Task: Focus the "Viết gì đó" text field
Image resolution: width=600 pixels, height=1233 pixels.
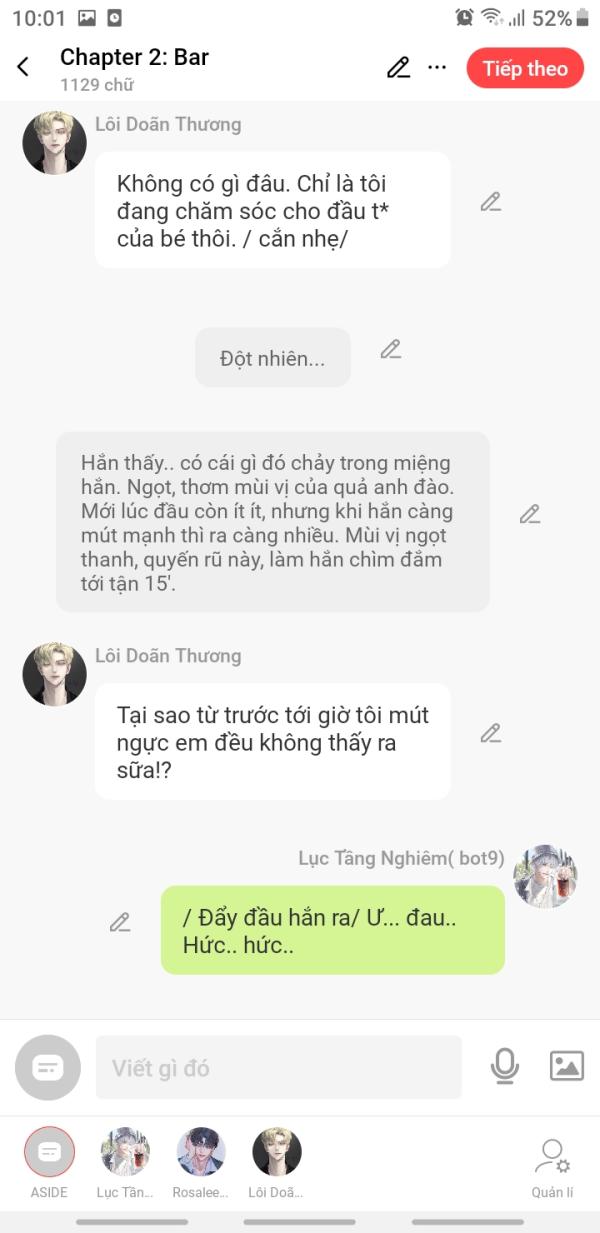Action: (278, 1068)
